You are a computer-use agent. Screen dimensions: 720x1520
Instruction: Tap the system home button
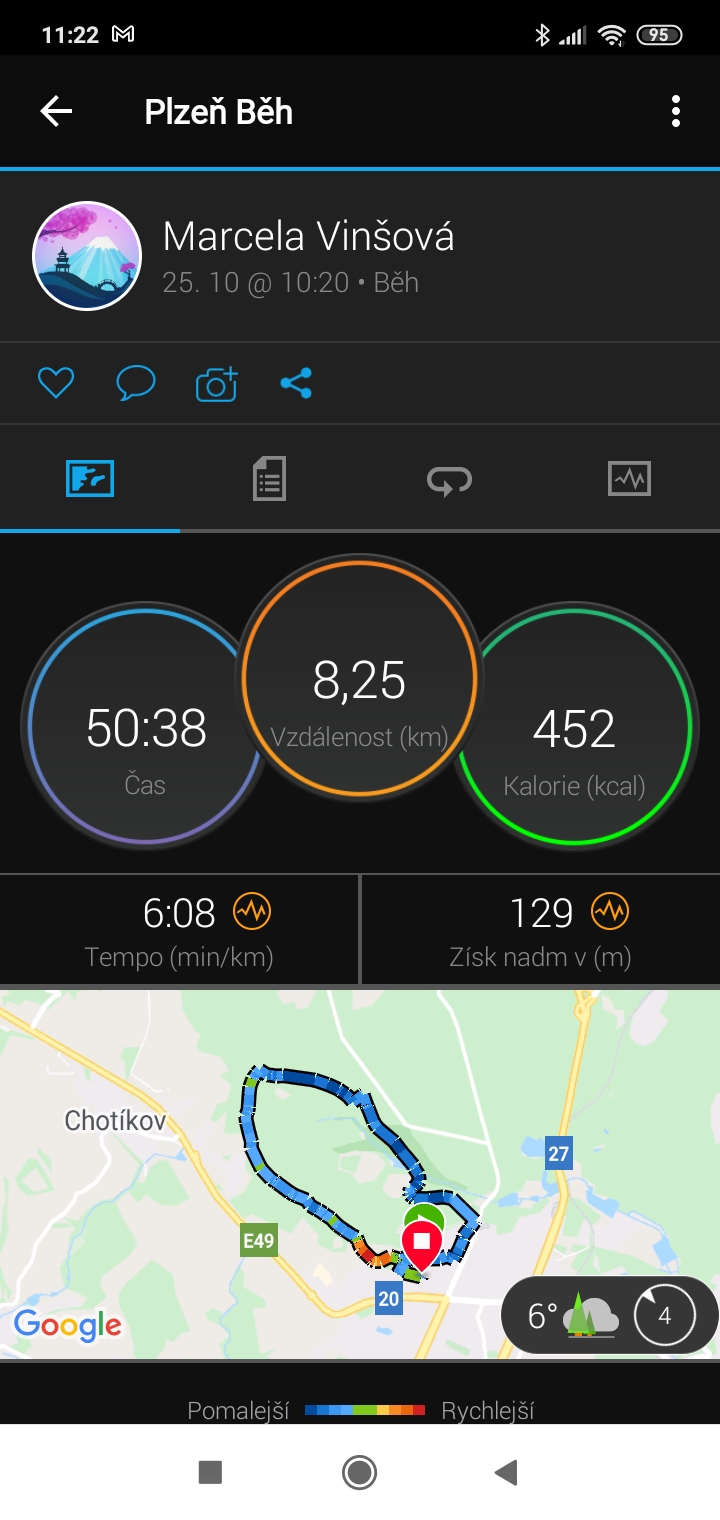(359, 1472)
